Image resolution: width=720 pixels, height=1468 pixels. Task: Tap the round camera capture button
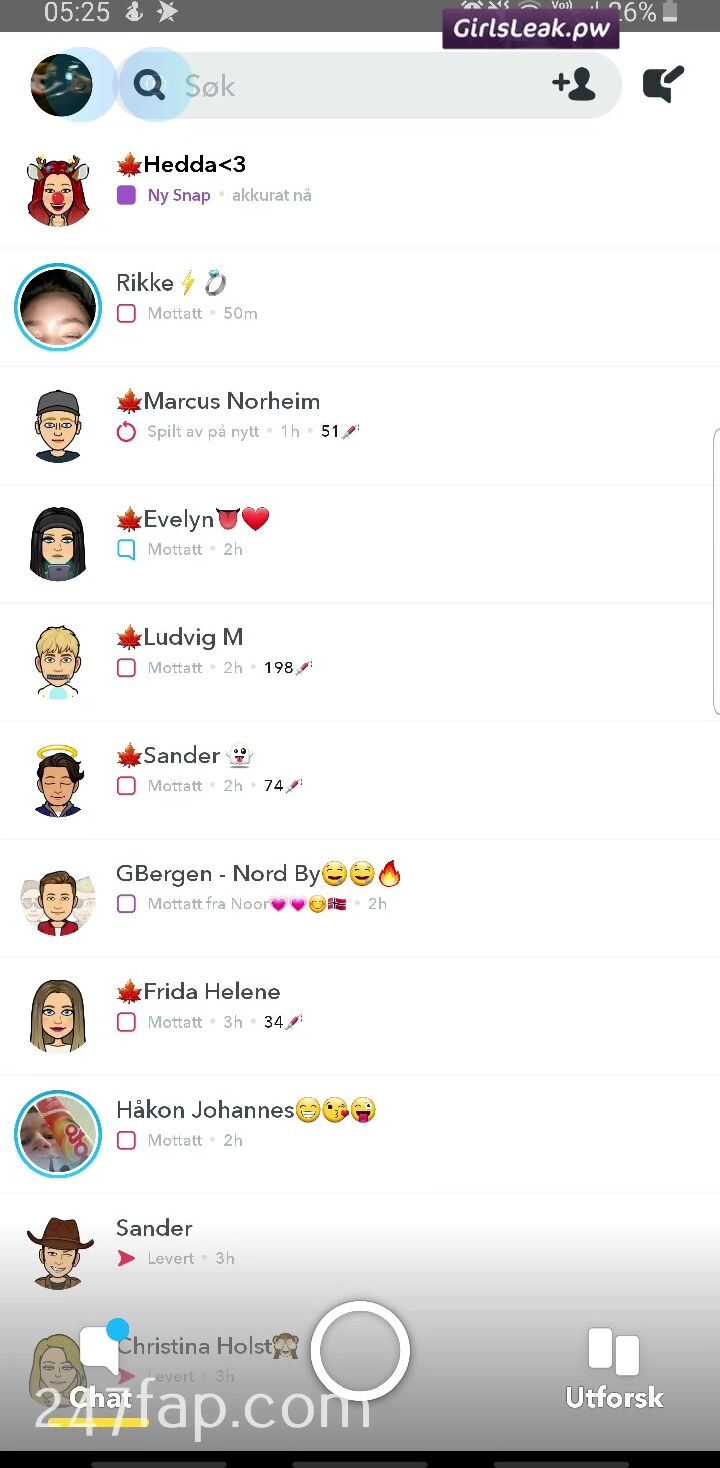point(360,1350)
